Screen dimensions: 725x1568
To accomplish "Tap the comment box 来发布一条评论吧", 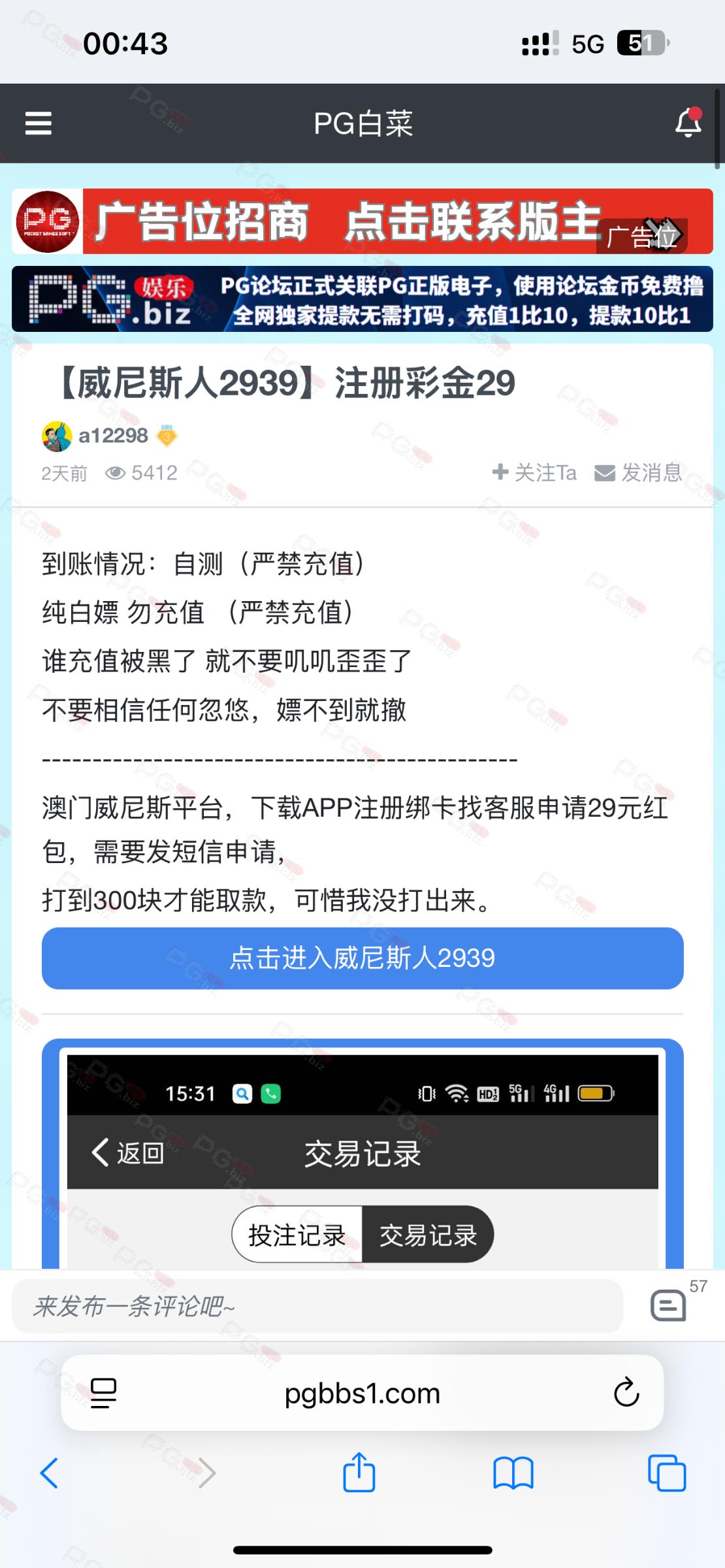I will 317,1307.
